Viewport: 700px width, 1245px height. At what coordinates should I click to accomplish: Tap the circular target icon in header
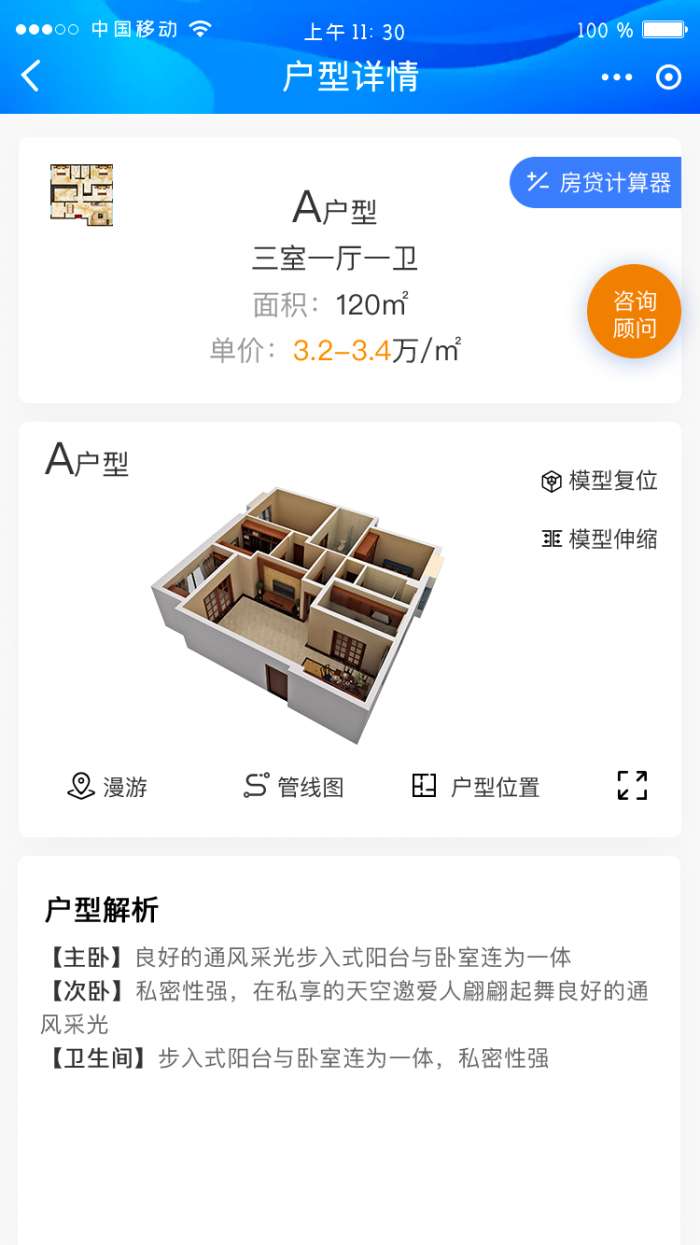coord(668,77)
